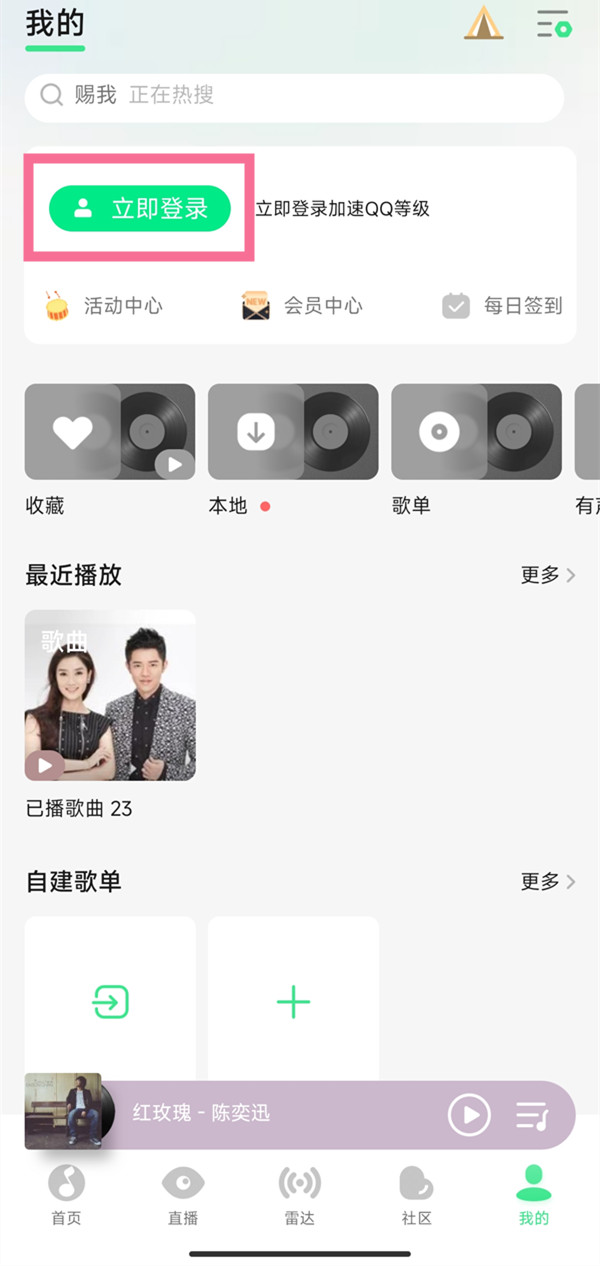Open the 歌单 playlist tile
600x1266 pixels.
tap(476, 432)
